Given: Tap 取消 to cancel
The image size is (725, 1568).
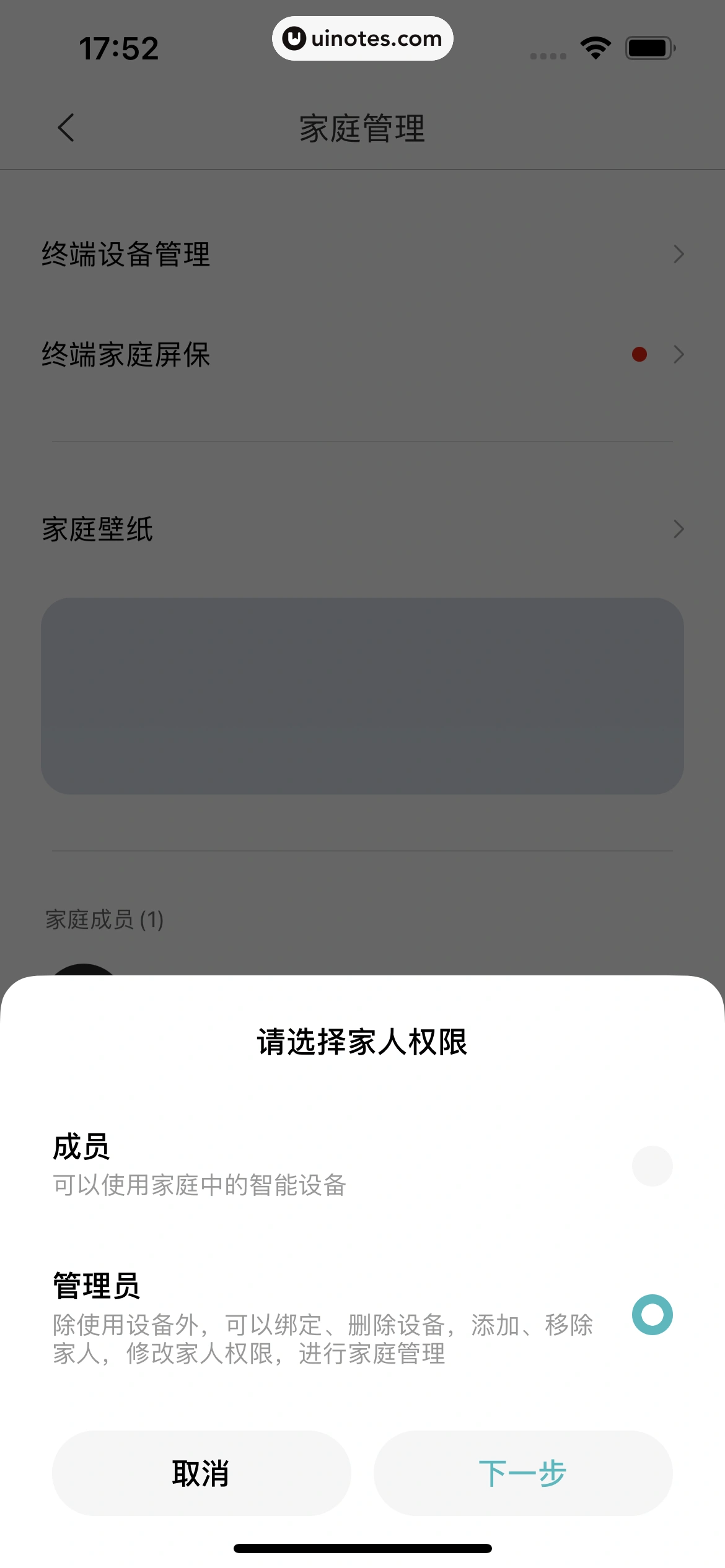Looking at the screenshot, I should (201, 1473).
